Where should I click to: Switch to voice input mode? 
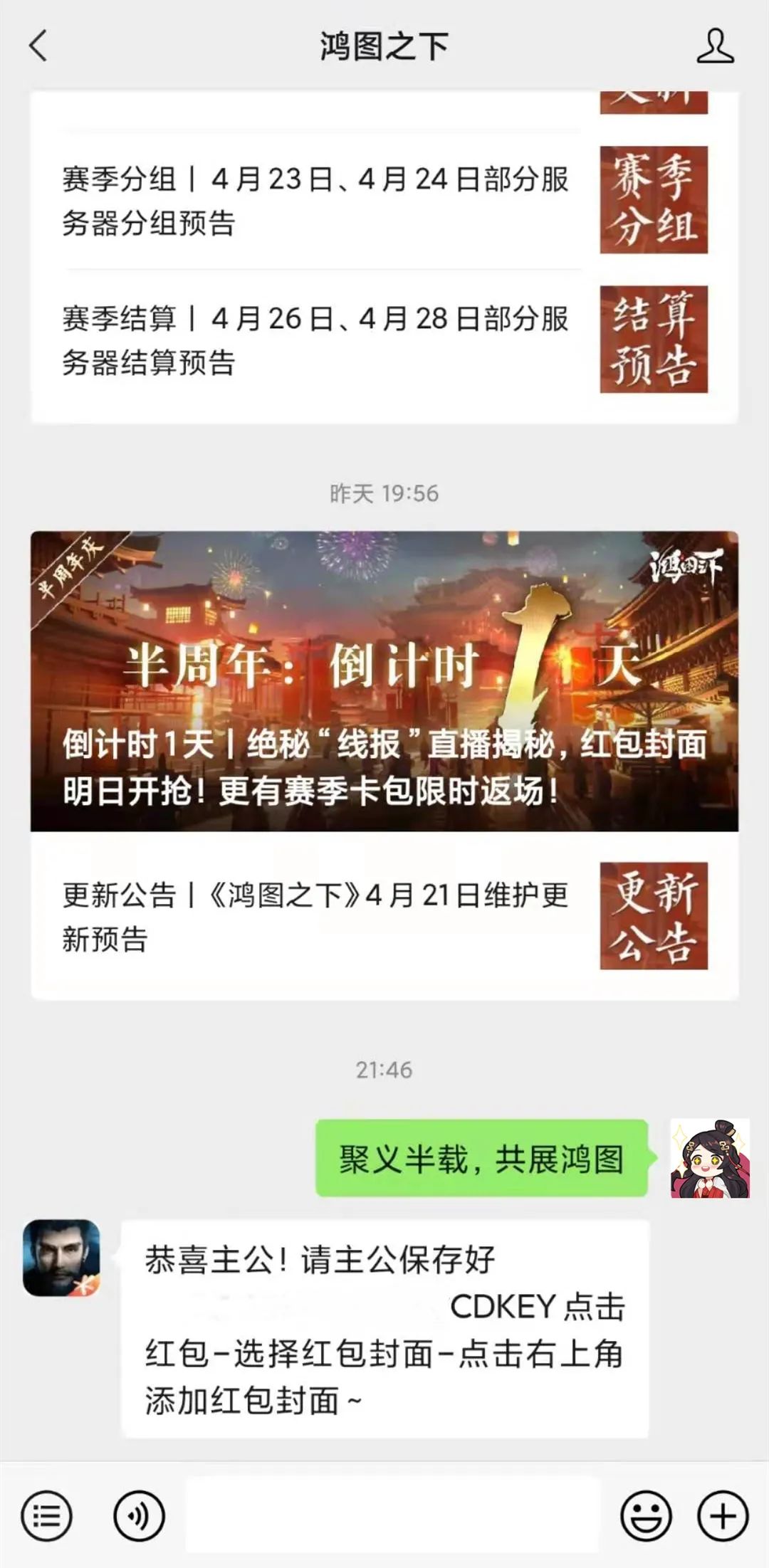[139, 1516]
